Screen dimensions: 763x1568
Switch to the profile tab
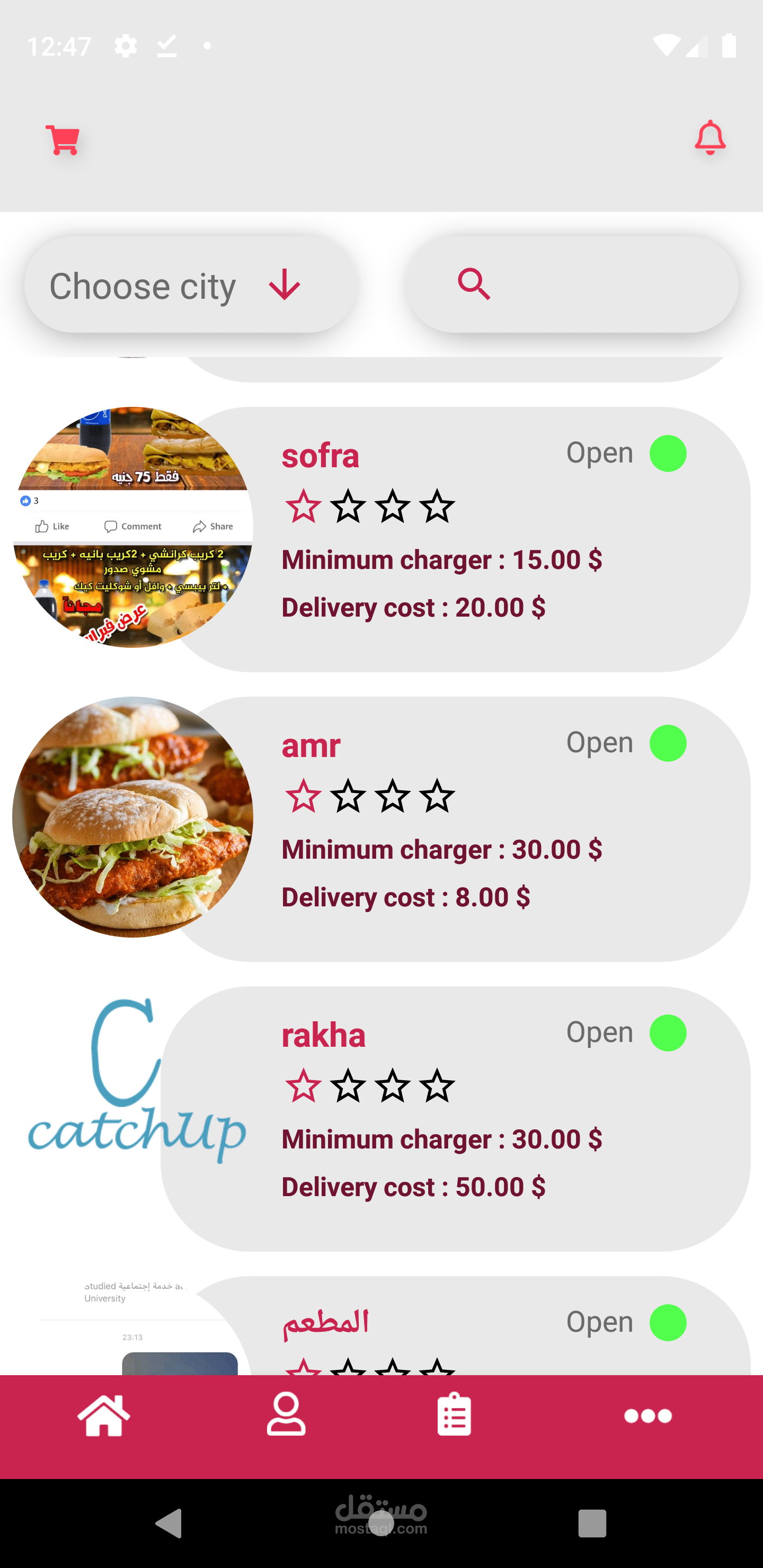[286, 1414]
